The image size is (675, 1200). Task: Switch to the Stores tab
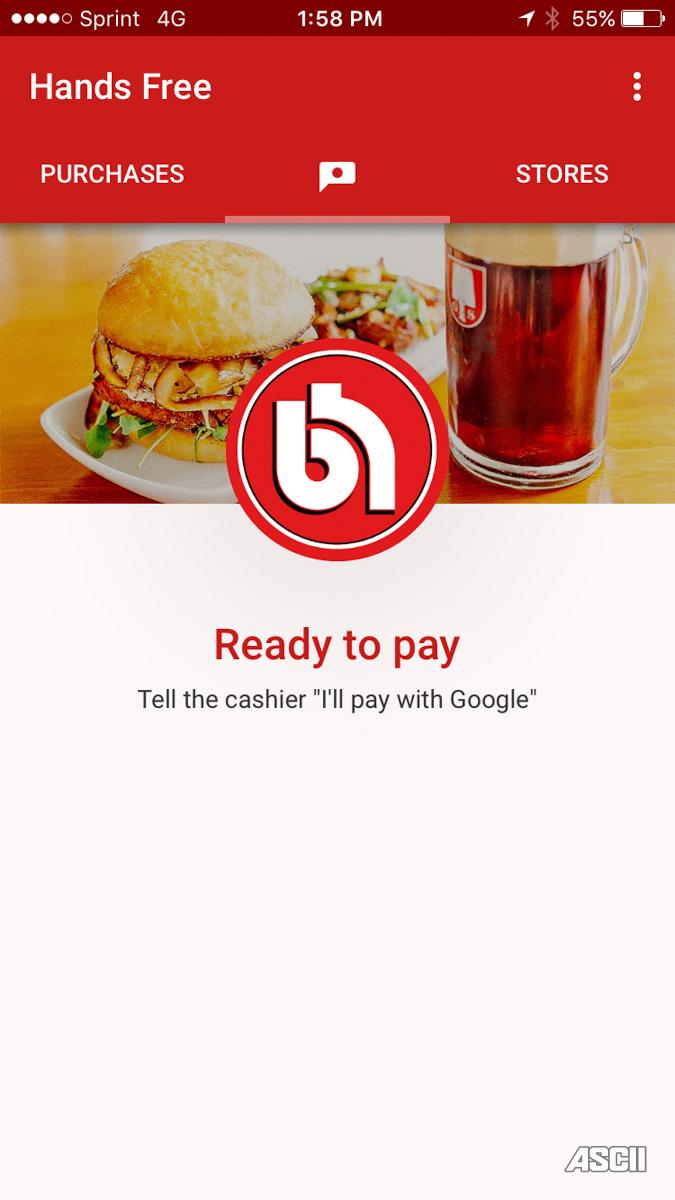[x=561, y=174]
